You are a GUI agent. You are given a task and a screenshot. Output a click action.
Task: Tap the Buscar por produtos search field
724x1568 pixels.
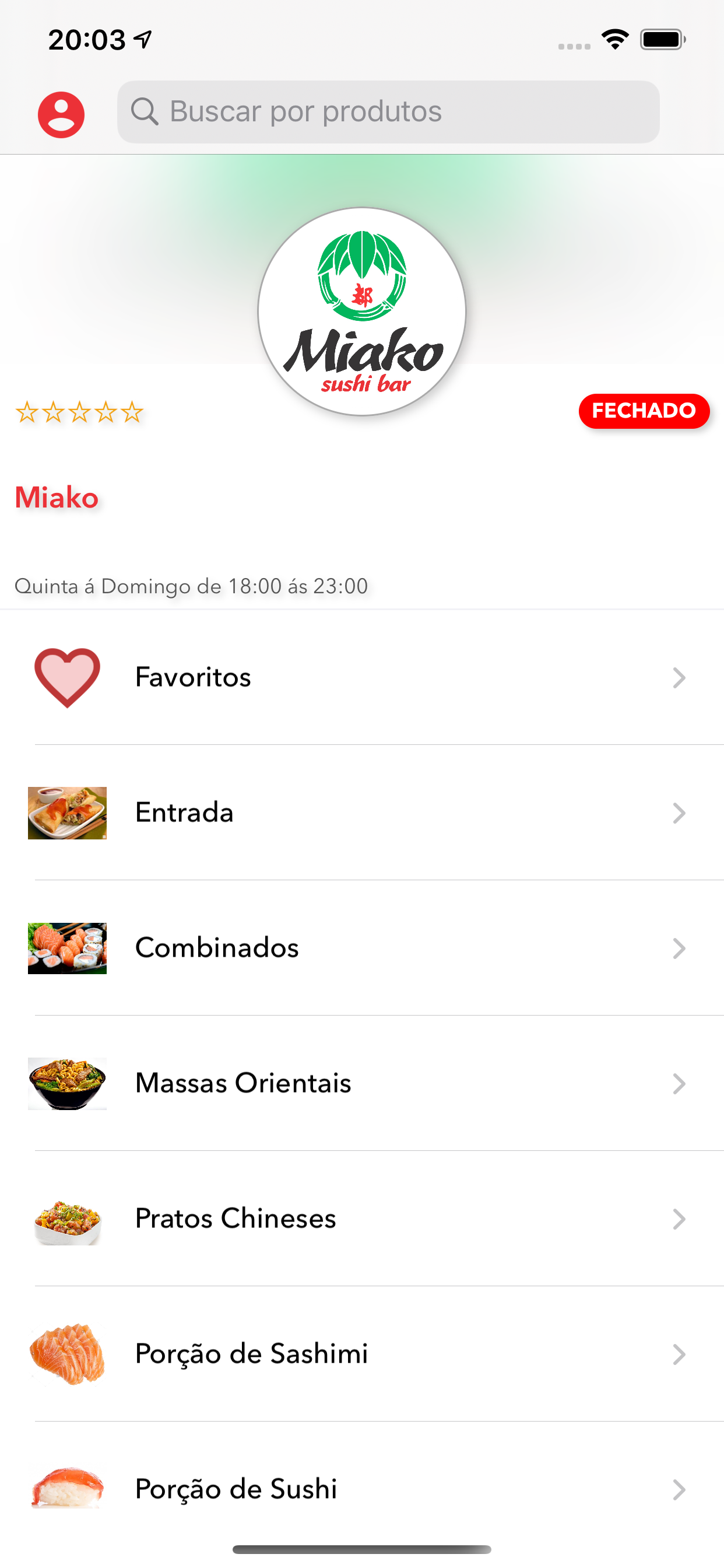coord(388,112)
